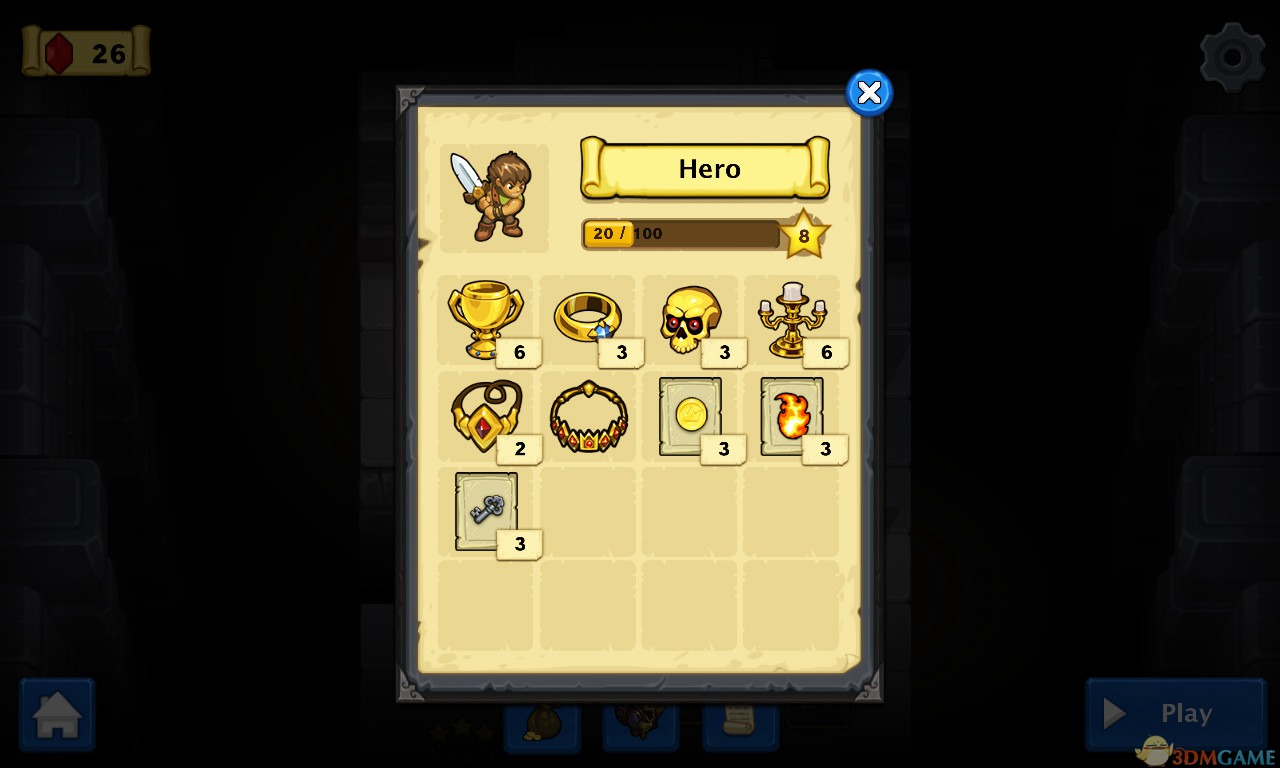
Task: Close the Hero inventory dialog
Action: point(869,93)
